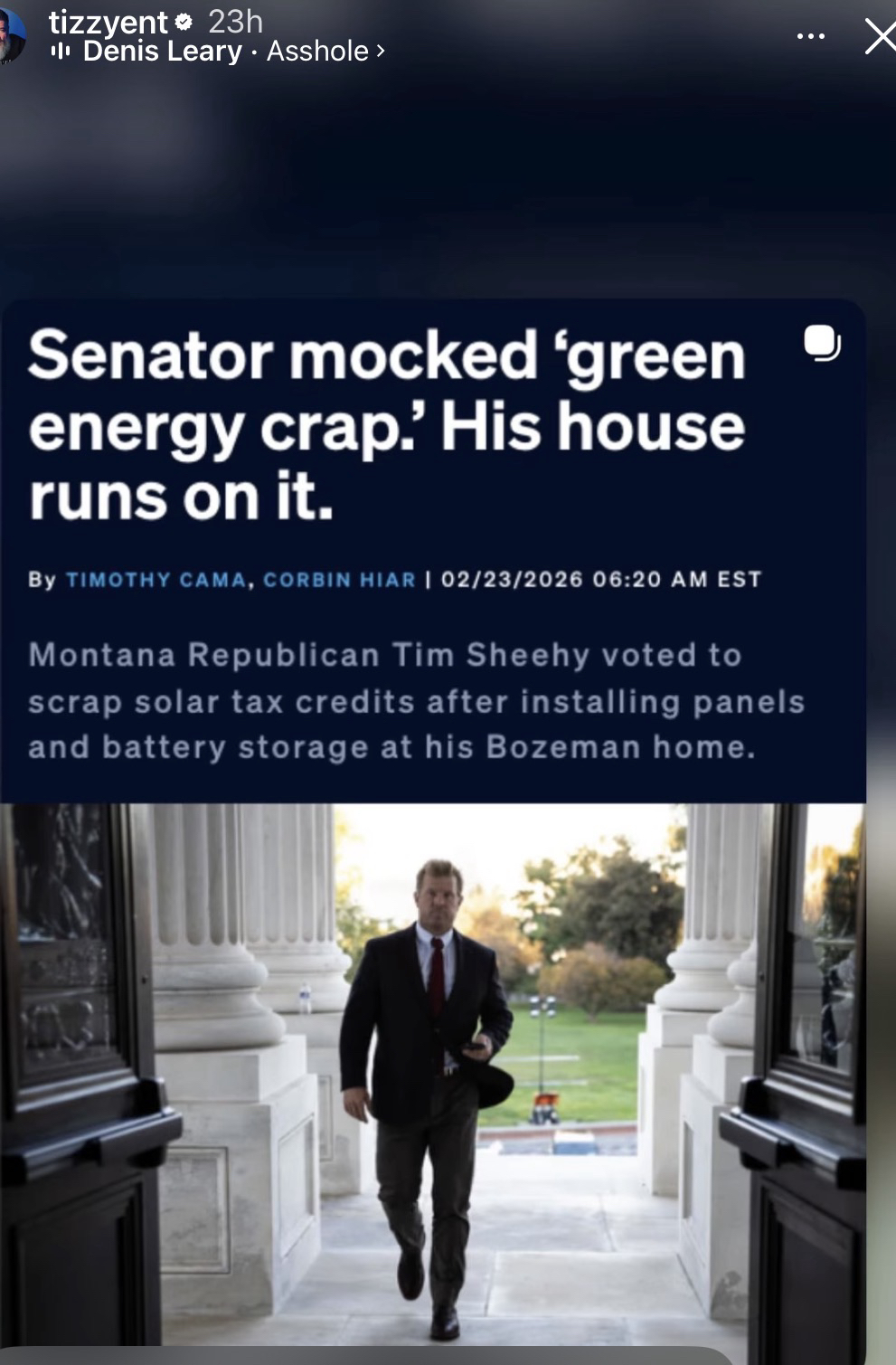
Task: Open the story's three-dot options menu
Action: click(x=810, y=37)
